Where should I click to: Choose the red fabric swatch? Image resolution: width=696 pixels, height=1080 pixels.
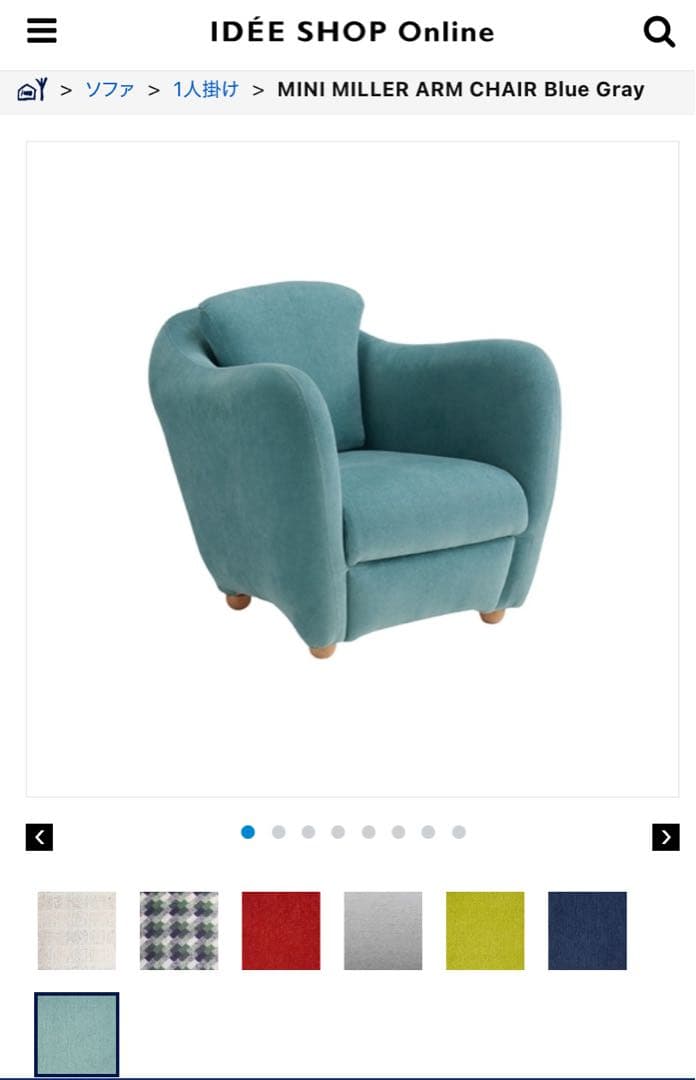pos(281,931)
